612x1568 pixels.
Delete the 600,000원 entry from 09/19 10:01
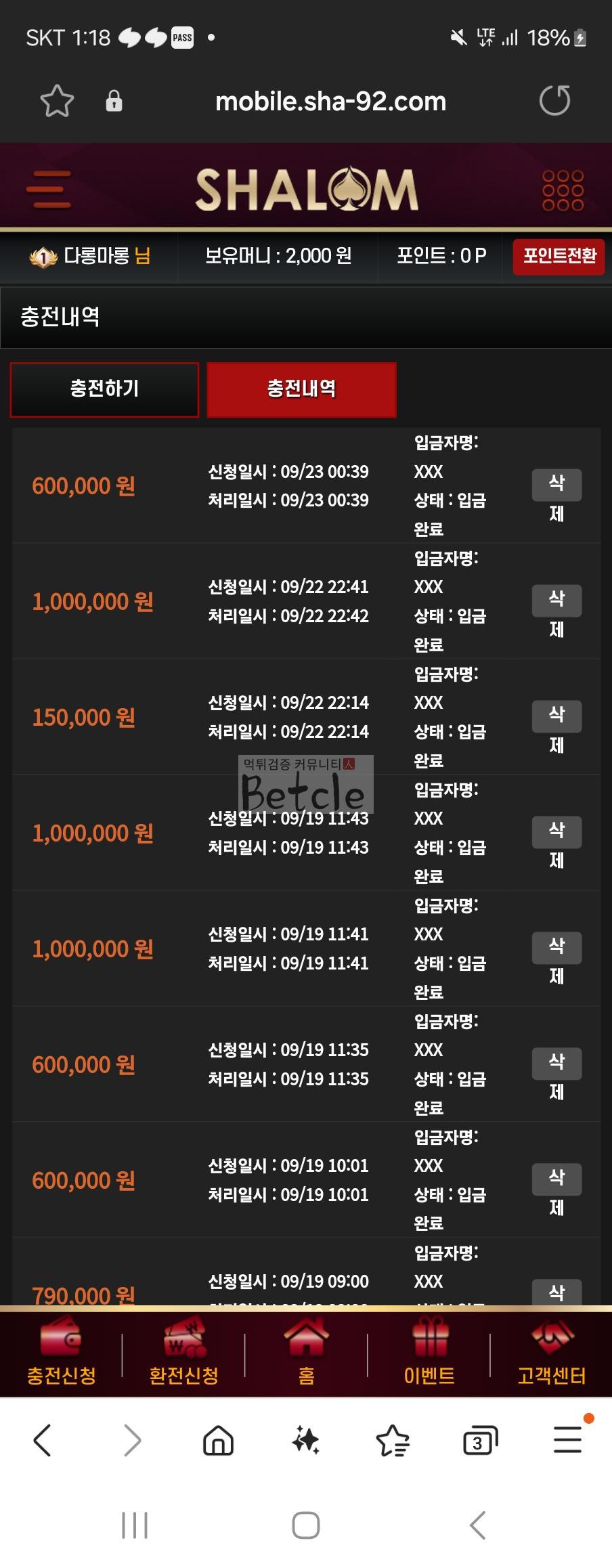click(x=556, y=1179)
